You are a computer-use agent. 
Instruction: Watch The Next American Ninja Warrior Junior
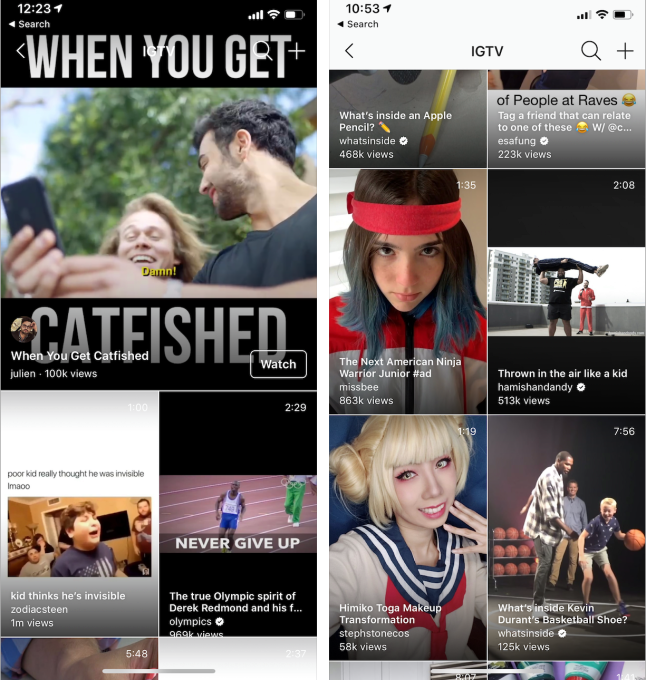[408, 290]
